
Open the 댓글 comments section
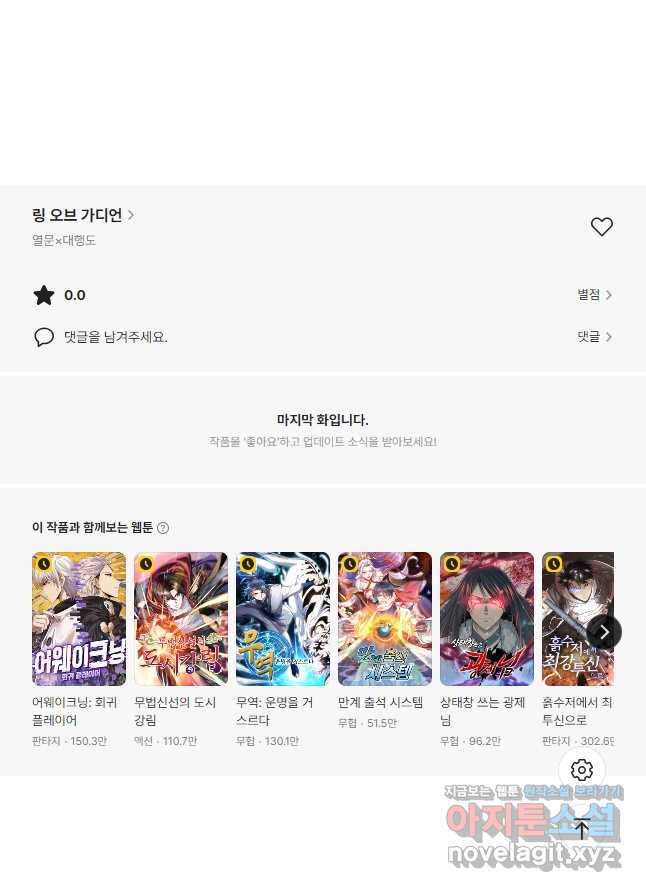pyautogui.click(x=594, y=337)
